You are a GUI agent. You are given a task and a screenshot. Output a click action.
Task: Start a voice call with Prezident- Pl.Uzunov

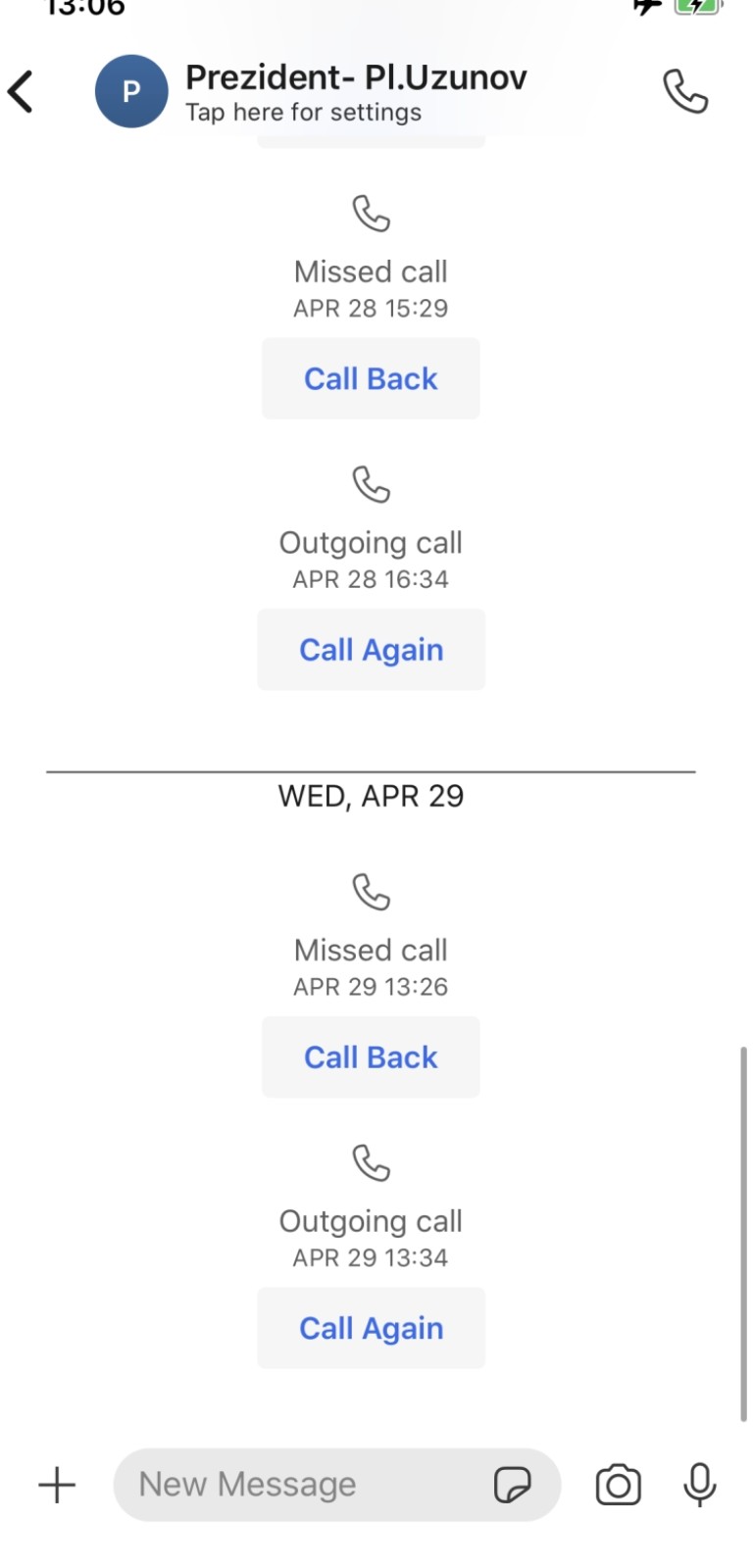tap(684, 91)
